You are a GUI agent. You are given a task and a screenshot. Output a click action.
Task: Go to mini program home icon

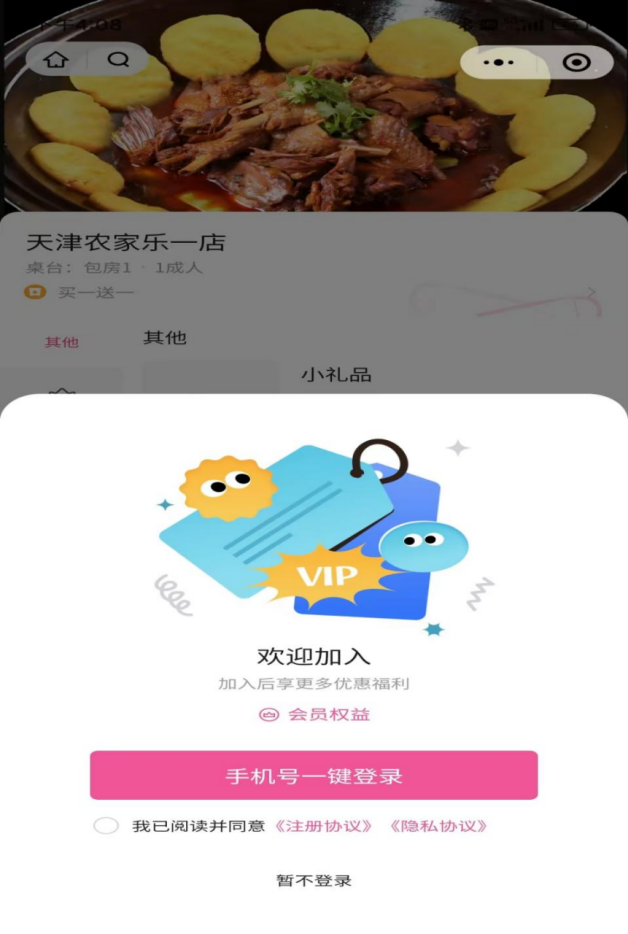tap(56, 60)
